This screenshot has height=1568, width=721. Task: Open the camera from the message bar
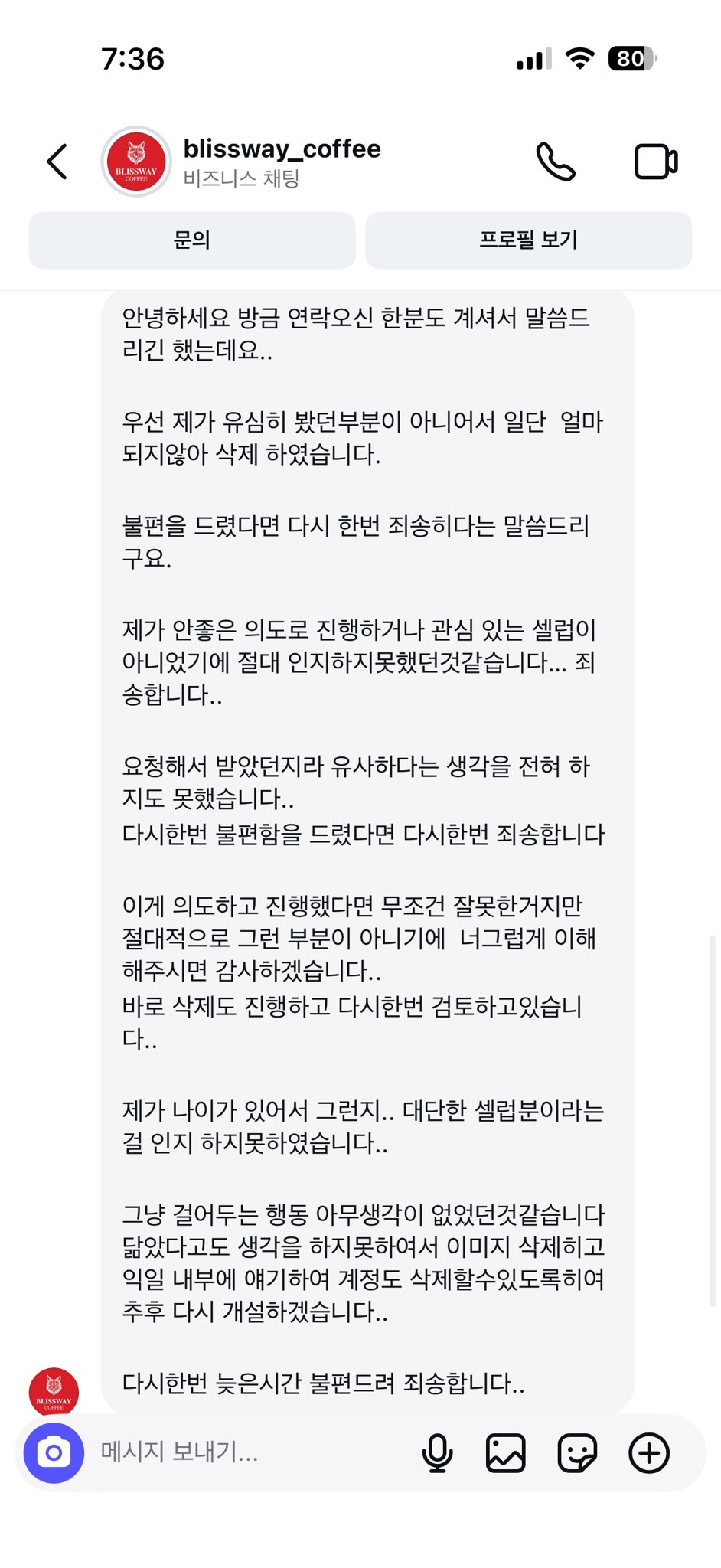click(x=54, y=1452)
